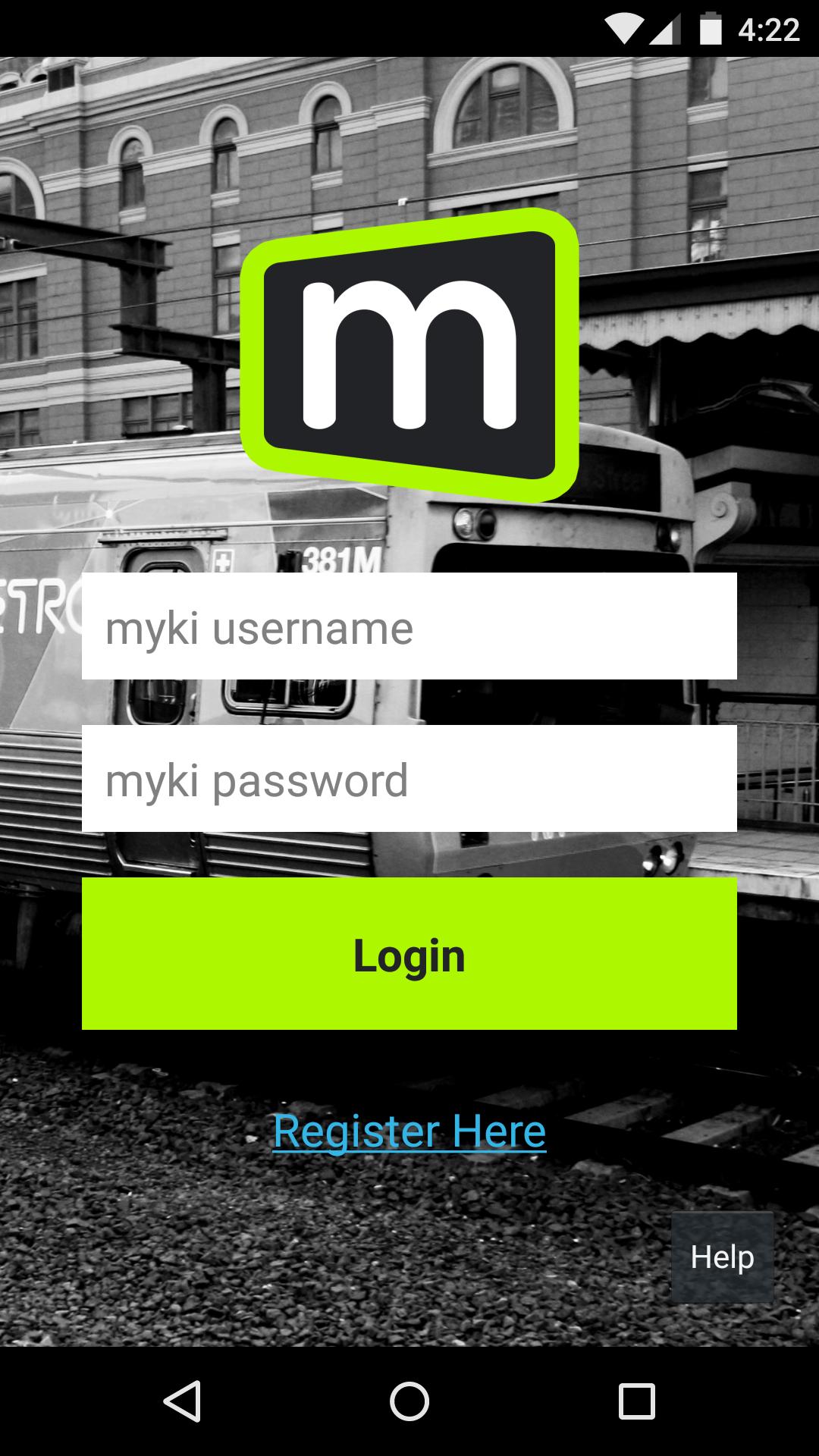The image size is (819, 1456).
Task: Open the Help button
Action: pos(722,1257)
